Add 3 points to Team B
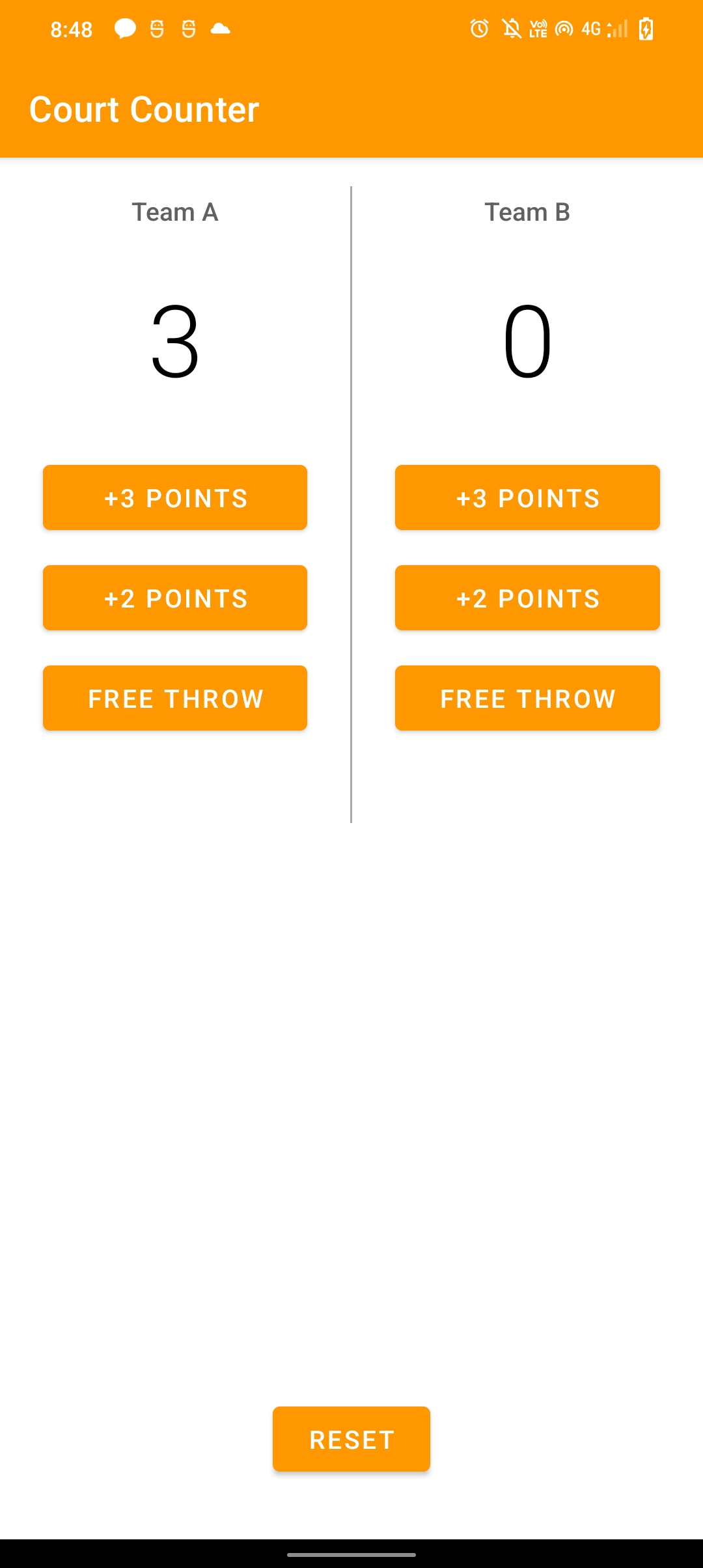Viewport: 703px width, 1568px height. click(x=527, y=497)
